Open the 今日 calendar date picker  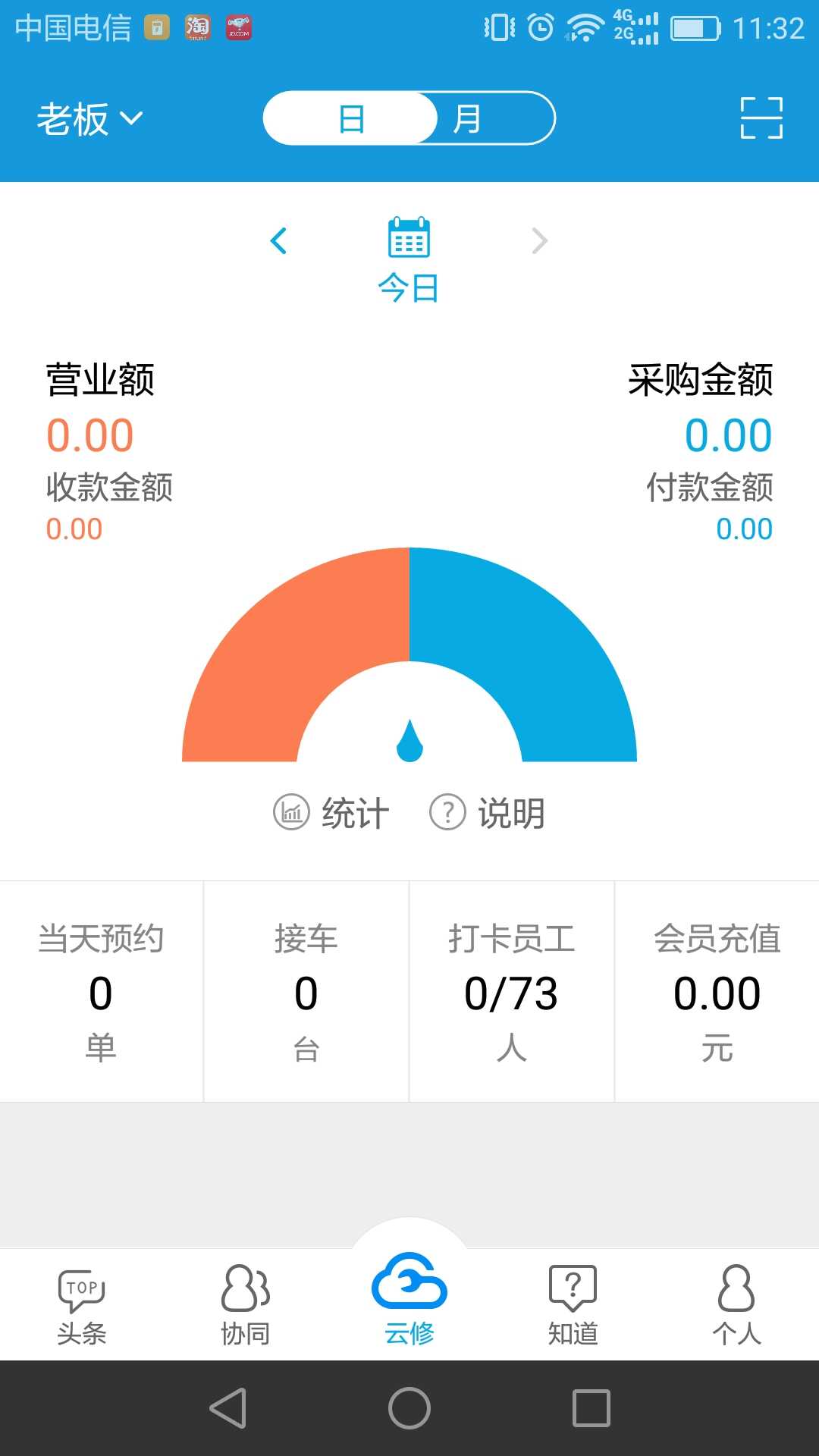coord(409,258)
